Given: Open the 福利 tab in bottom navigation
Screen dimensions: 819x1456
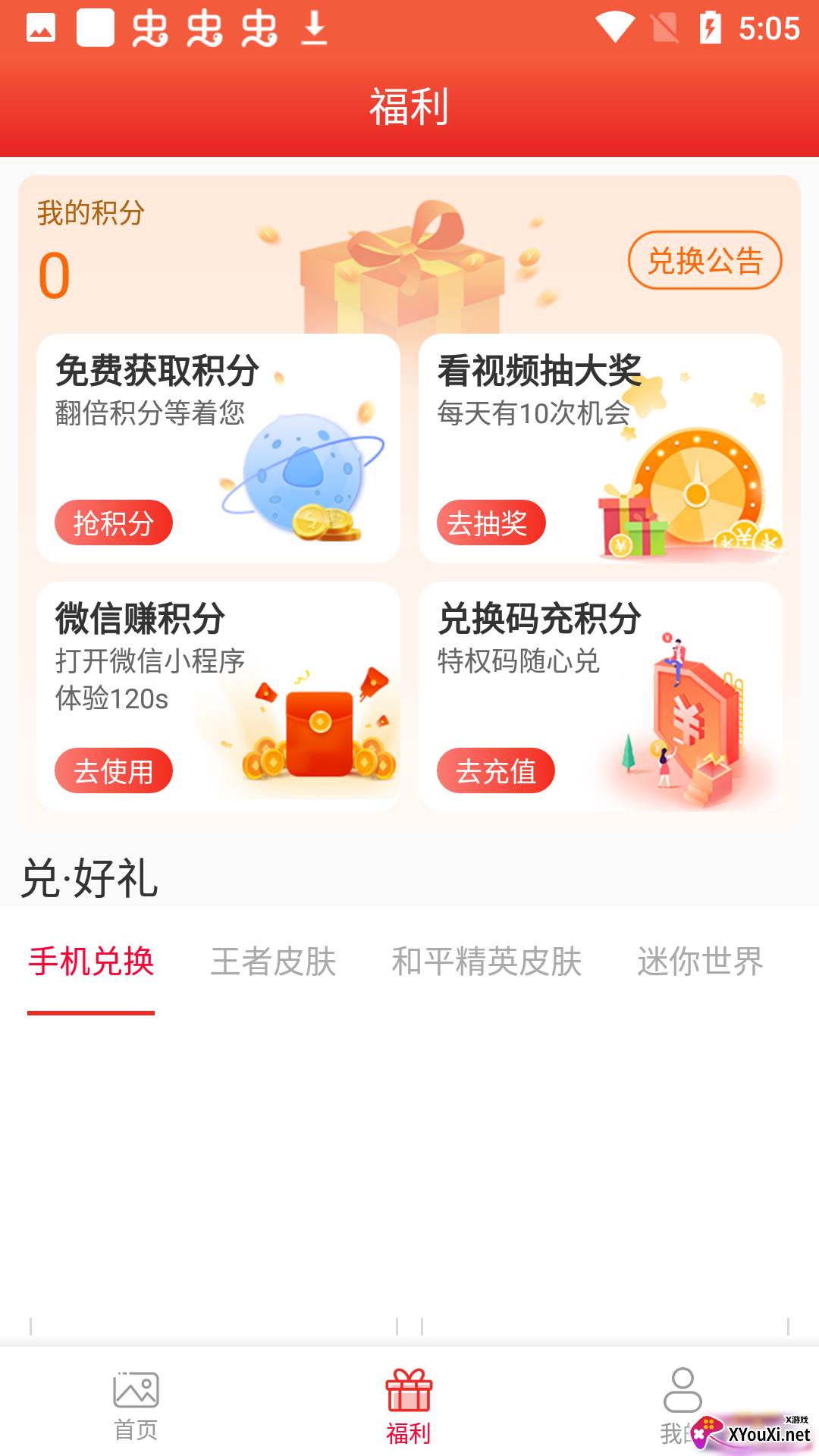Looking at the screenshot, I should 409,1405.
